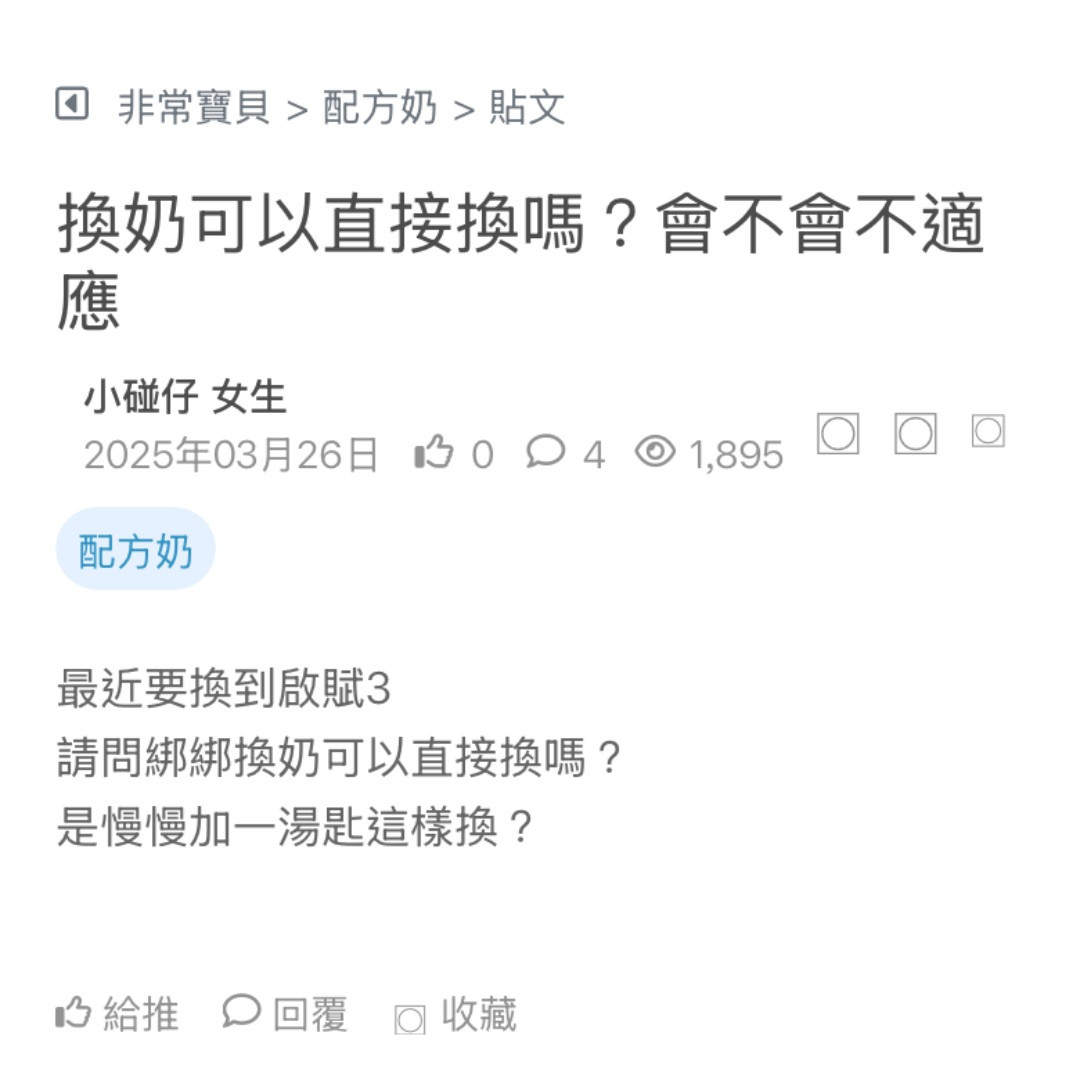The image size is (1080, 1080).
Task: Go to the 配方奶 breadcrumb section
Action: [380, 107]
